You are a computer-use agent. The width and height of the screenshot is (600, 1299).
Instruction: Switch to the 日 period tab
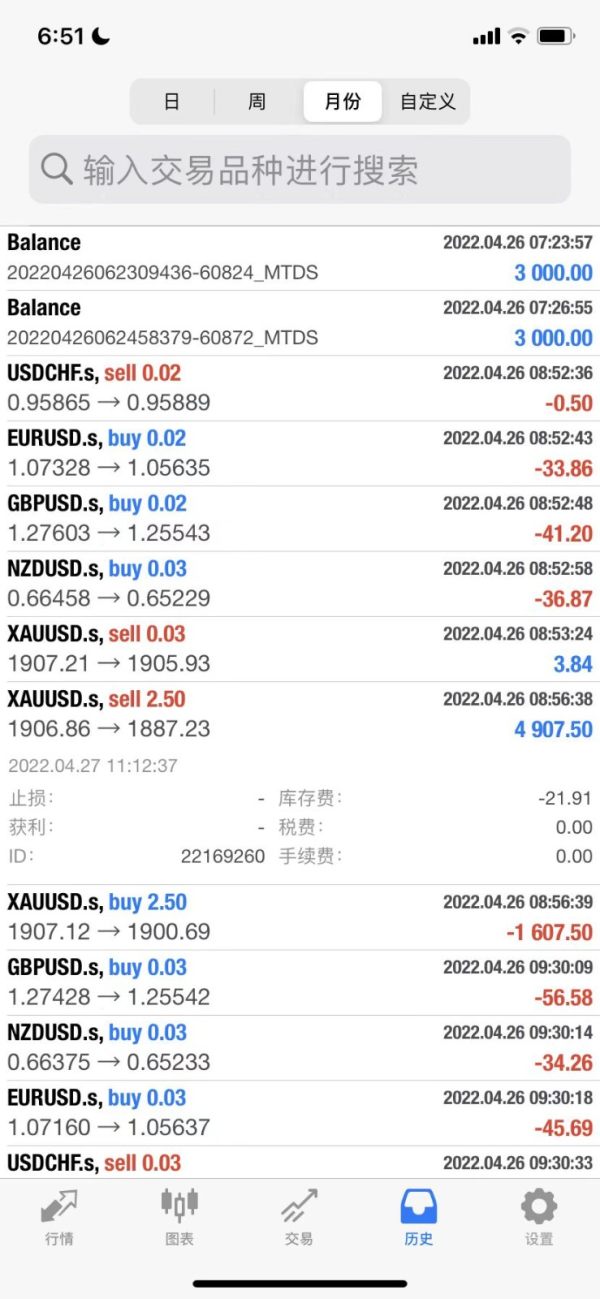coord(172,102)
